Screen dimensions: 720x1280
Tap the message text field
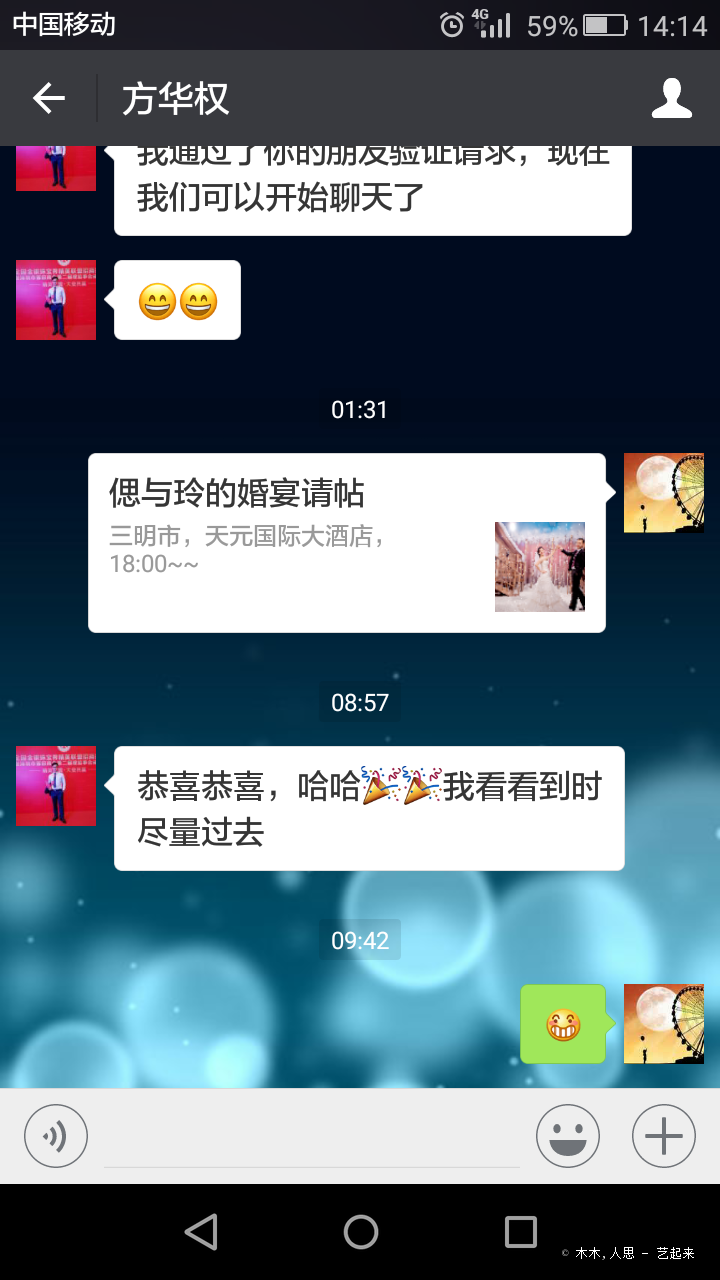[x=312, y=1136]
